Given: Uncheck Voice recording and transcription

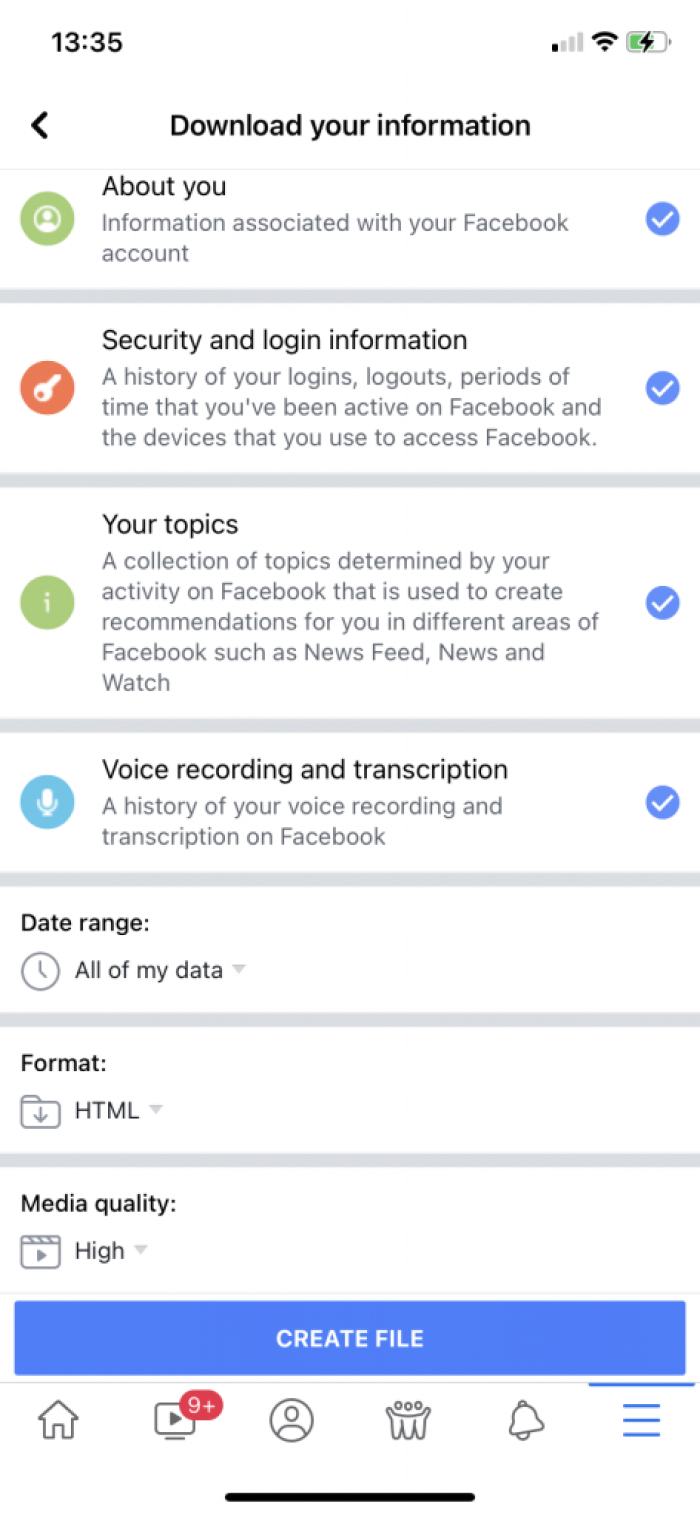Looking at the screenshot, I should (x=662, y=802).
